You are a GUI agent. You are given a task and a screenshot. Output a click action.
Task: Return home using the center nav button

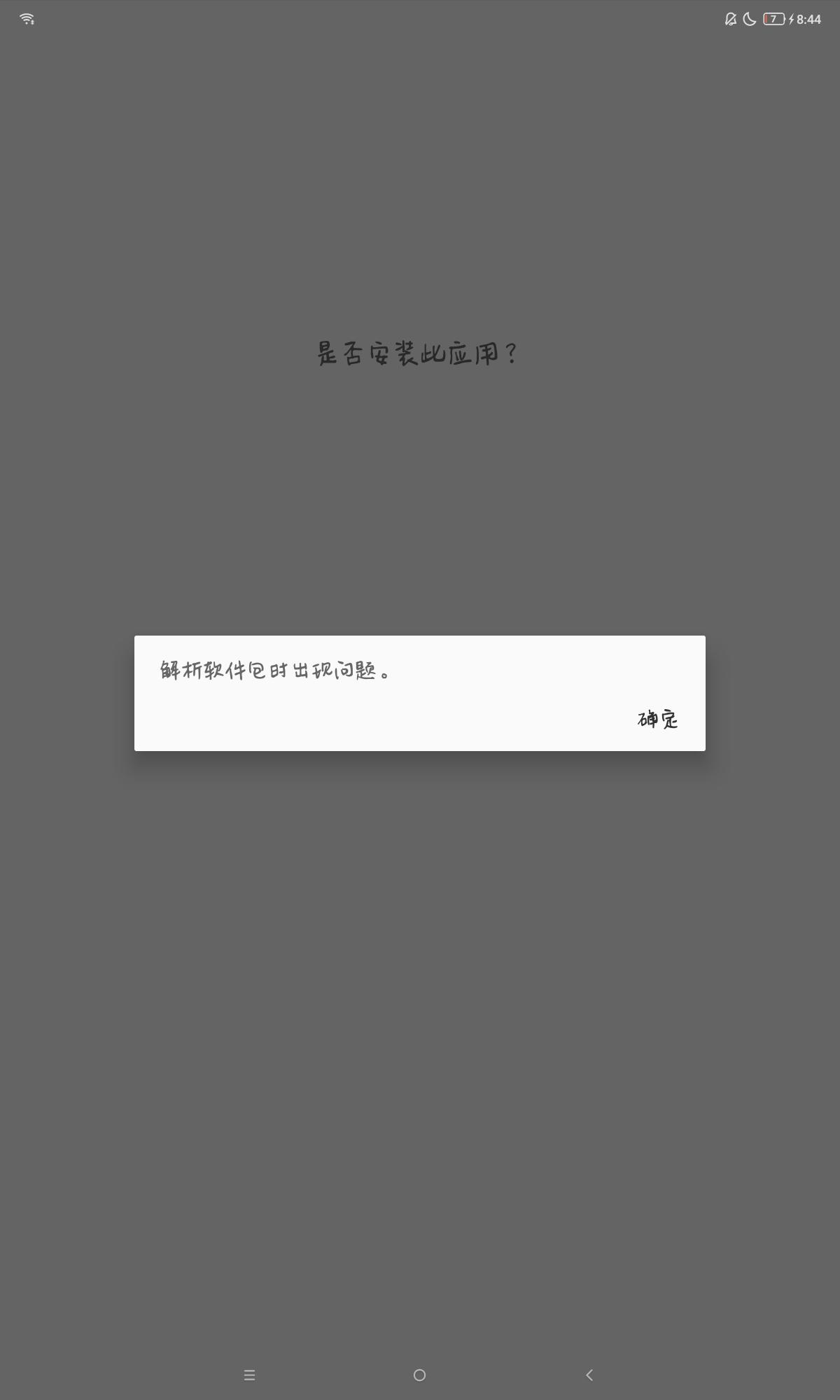[x=419, y=1374]
